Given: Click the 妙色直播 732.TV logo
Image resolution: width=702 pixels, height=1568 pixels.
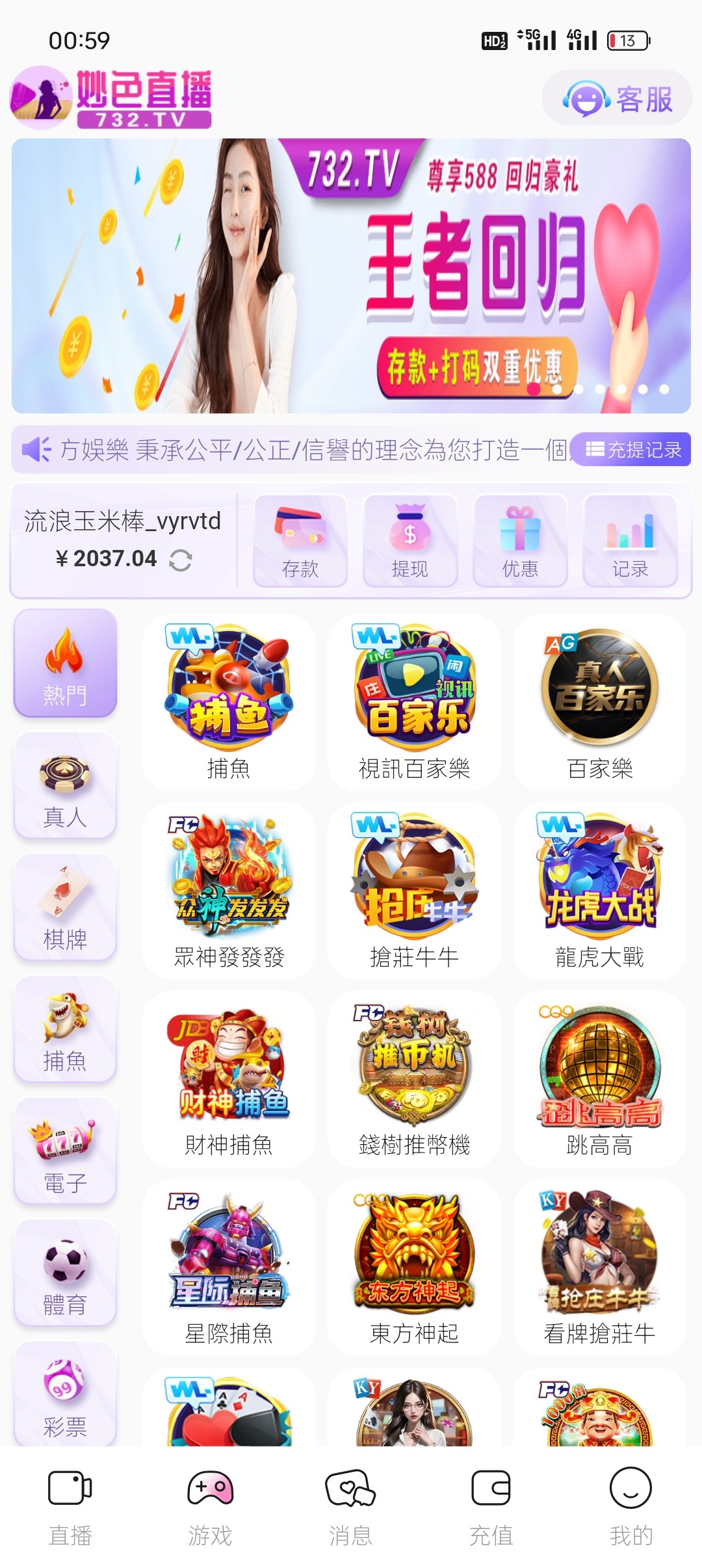Looking at the screenshot, I should point(110,99).
